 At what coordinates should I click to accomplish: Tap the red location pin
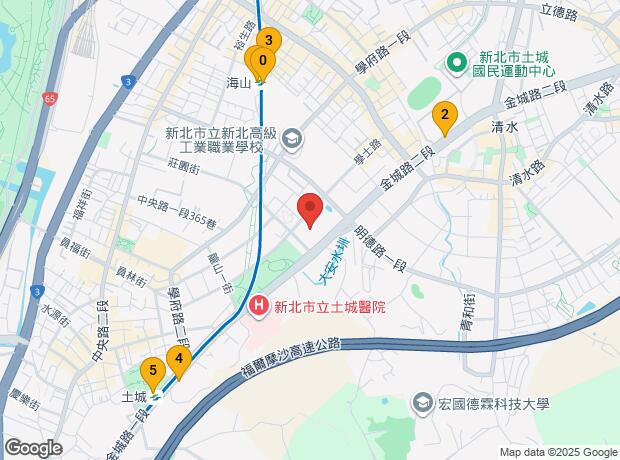pyautogui.click(x=310, y=210)
